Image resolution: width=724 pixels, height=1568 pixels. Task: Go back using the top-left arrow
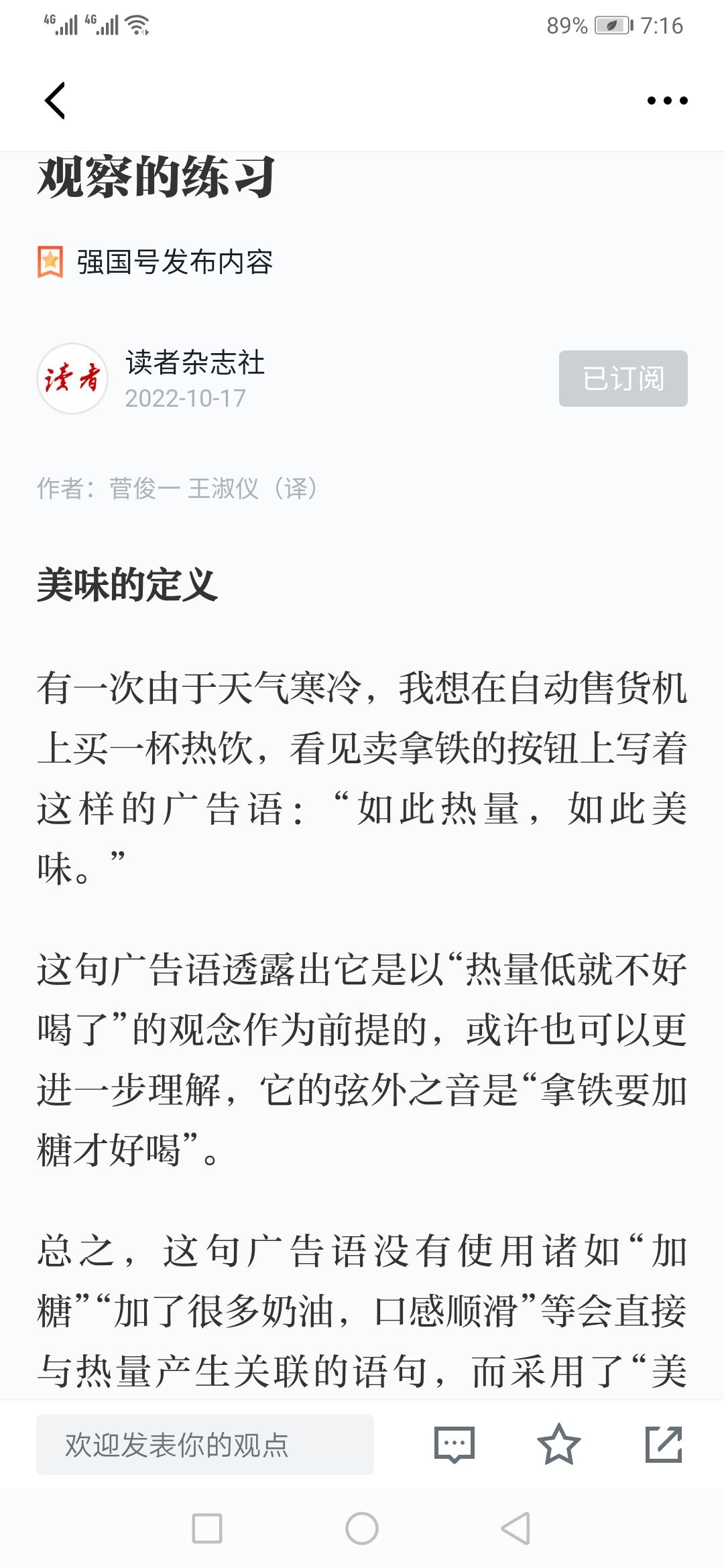pyautogui.click(x=55, y=101)
